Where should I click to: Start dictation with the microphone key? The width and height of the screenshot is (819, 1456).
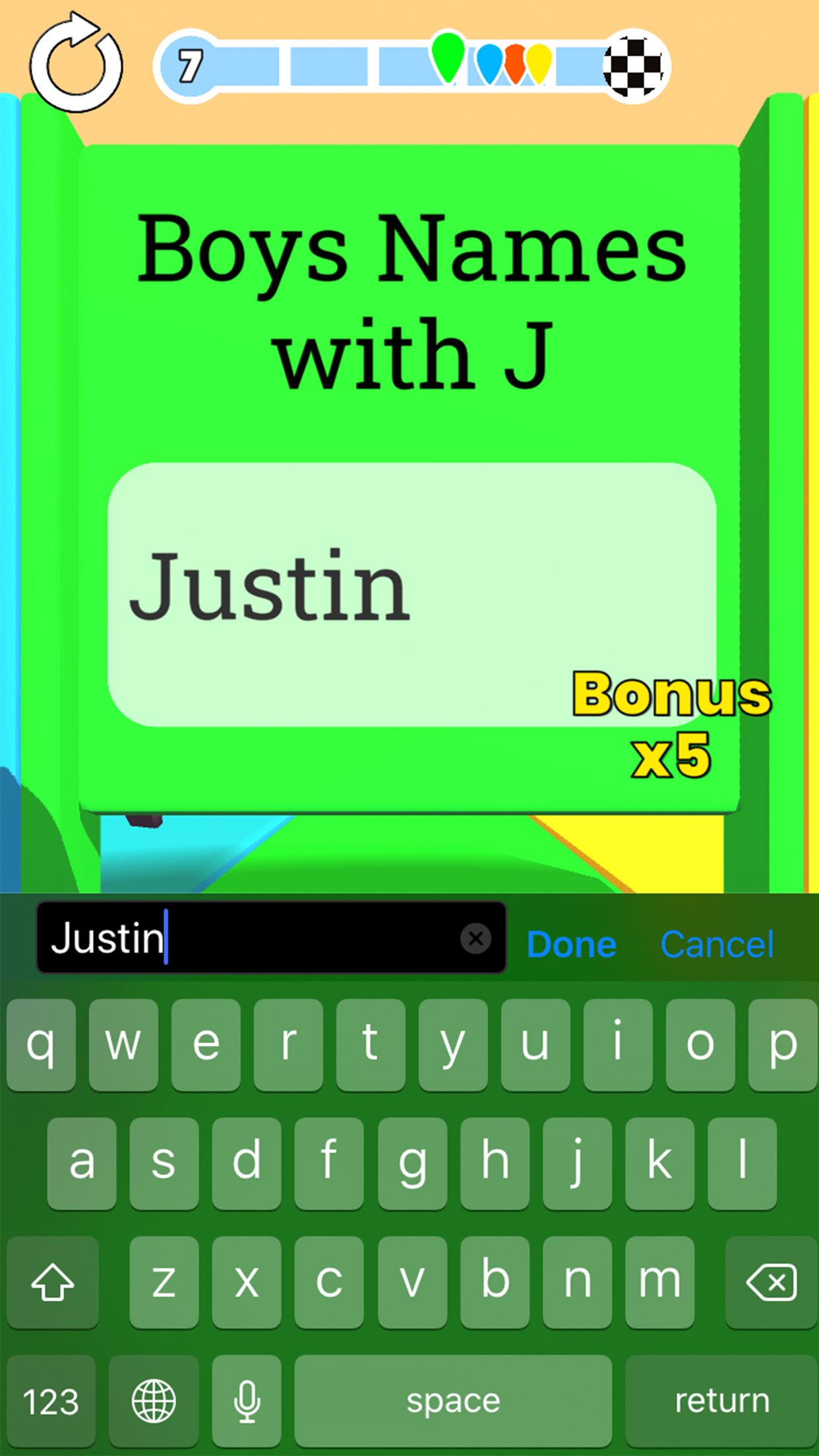click(x=247, y=1401)
